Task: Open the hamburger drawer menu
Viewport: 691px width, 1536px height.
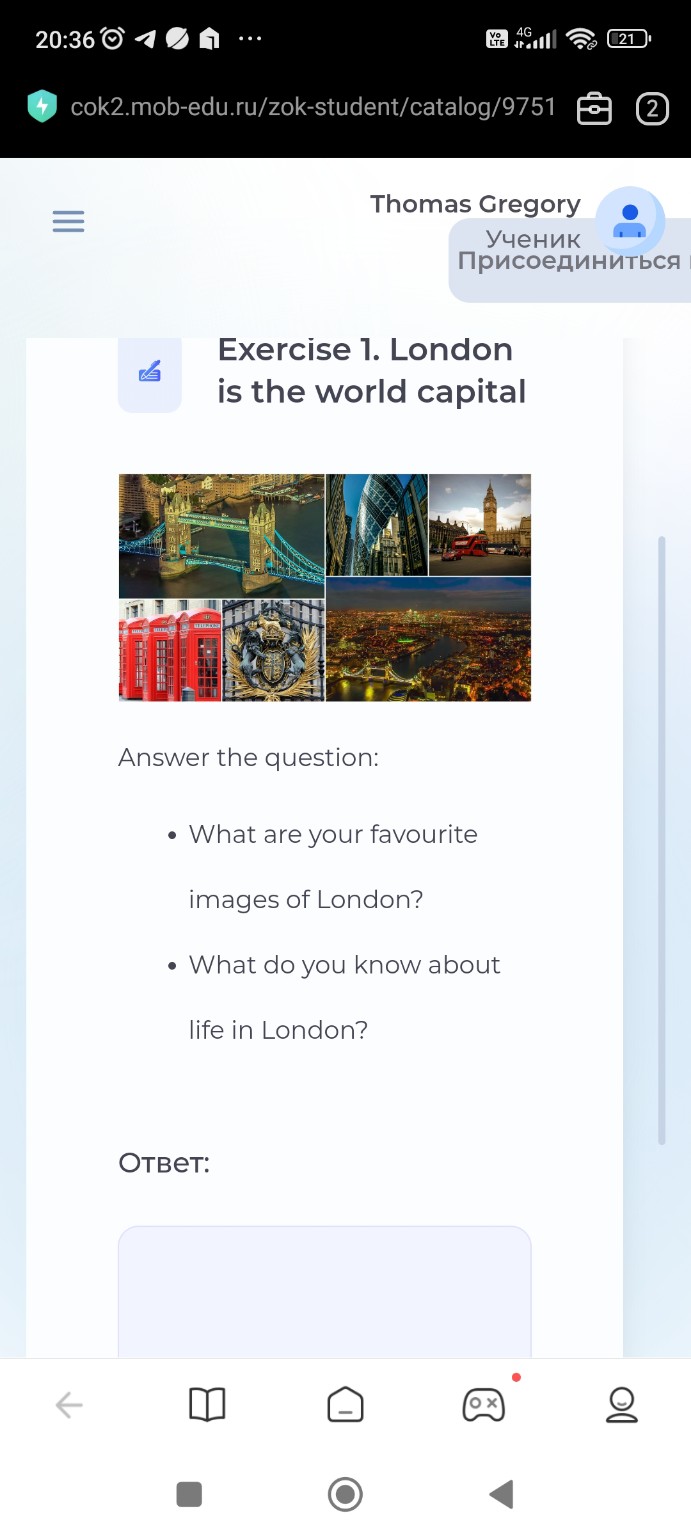Action: [68, 221]
